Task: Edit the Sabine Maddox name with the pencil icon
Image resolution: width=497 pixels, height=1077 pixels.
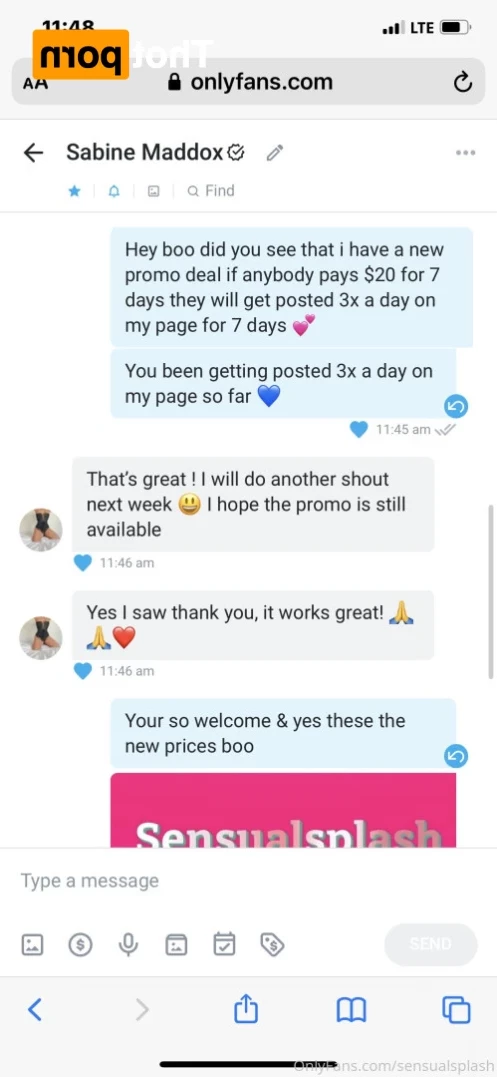Action: point(275,152)
